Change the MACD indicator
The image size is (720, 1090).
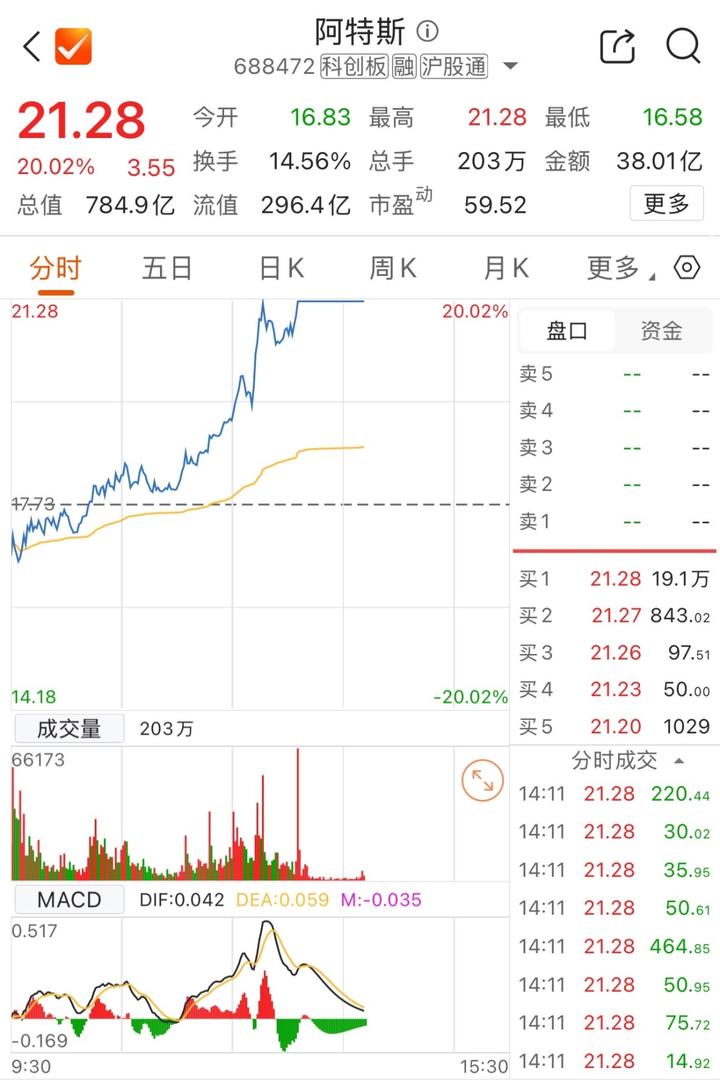[x=69, y=899]
